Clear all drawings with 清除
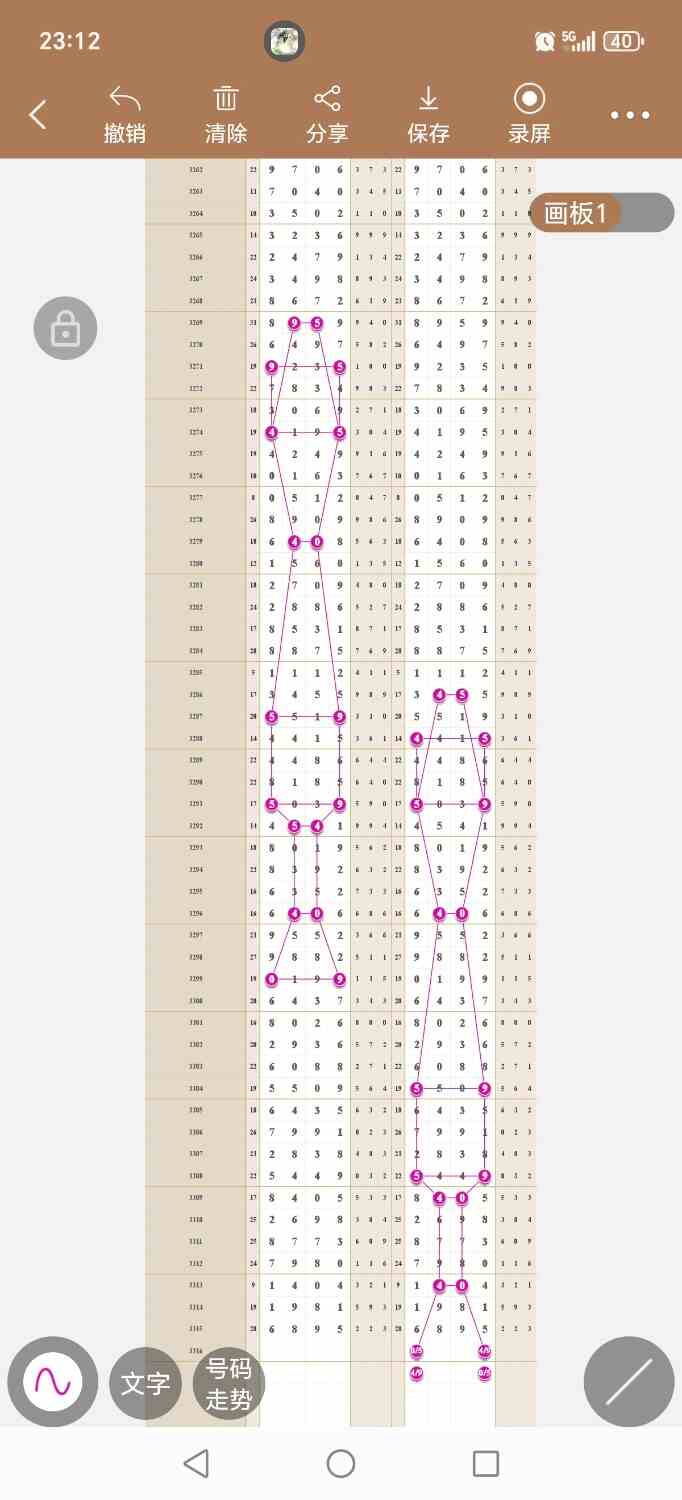Image resolution: width=682 pixels, height=1500 pixels. [x=226, y=115]
